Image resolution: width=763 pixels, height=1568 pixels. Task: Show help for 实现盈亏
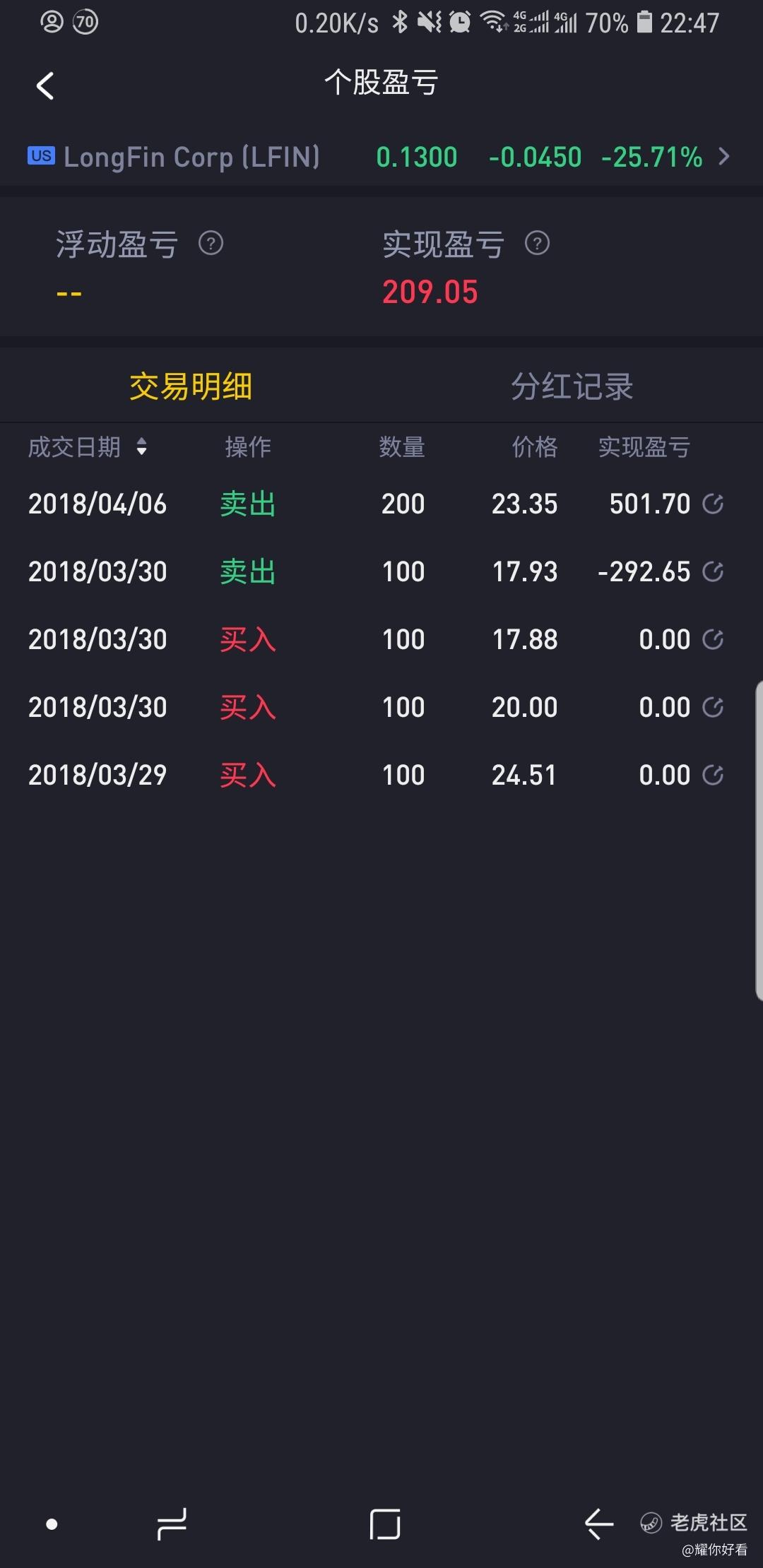pos(537,244)
